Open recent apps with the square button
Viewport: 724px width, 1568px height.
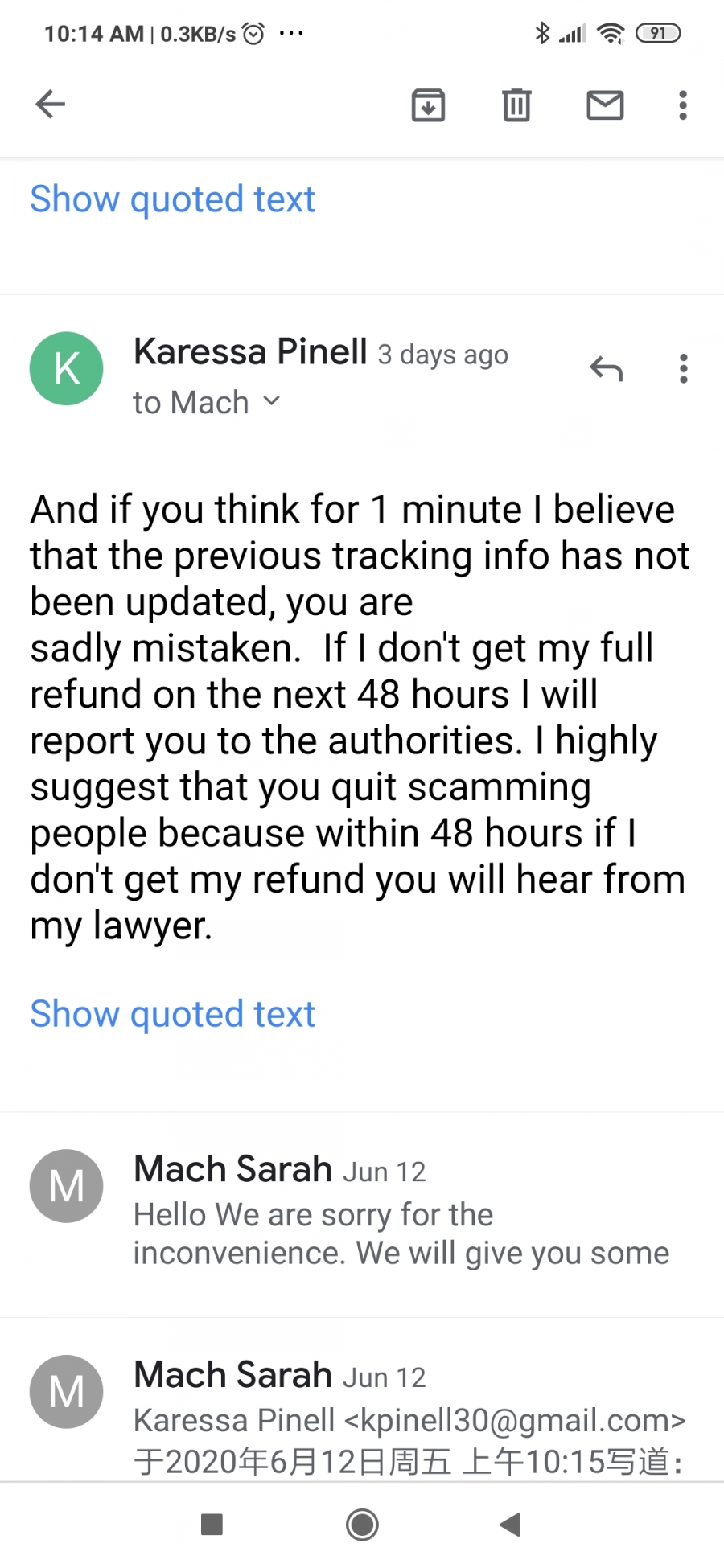tap(212, 1524)
